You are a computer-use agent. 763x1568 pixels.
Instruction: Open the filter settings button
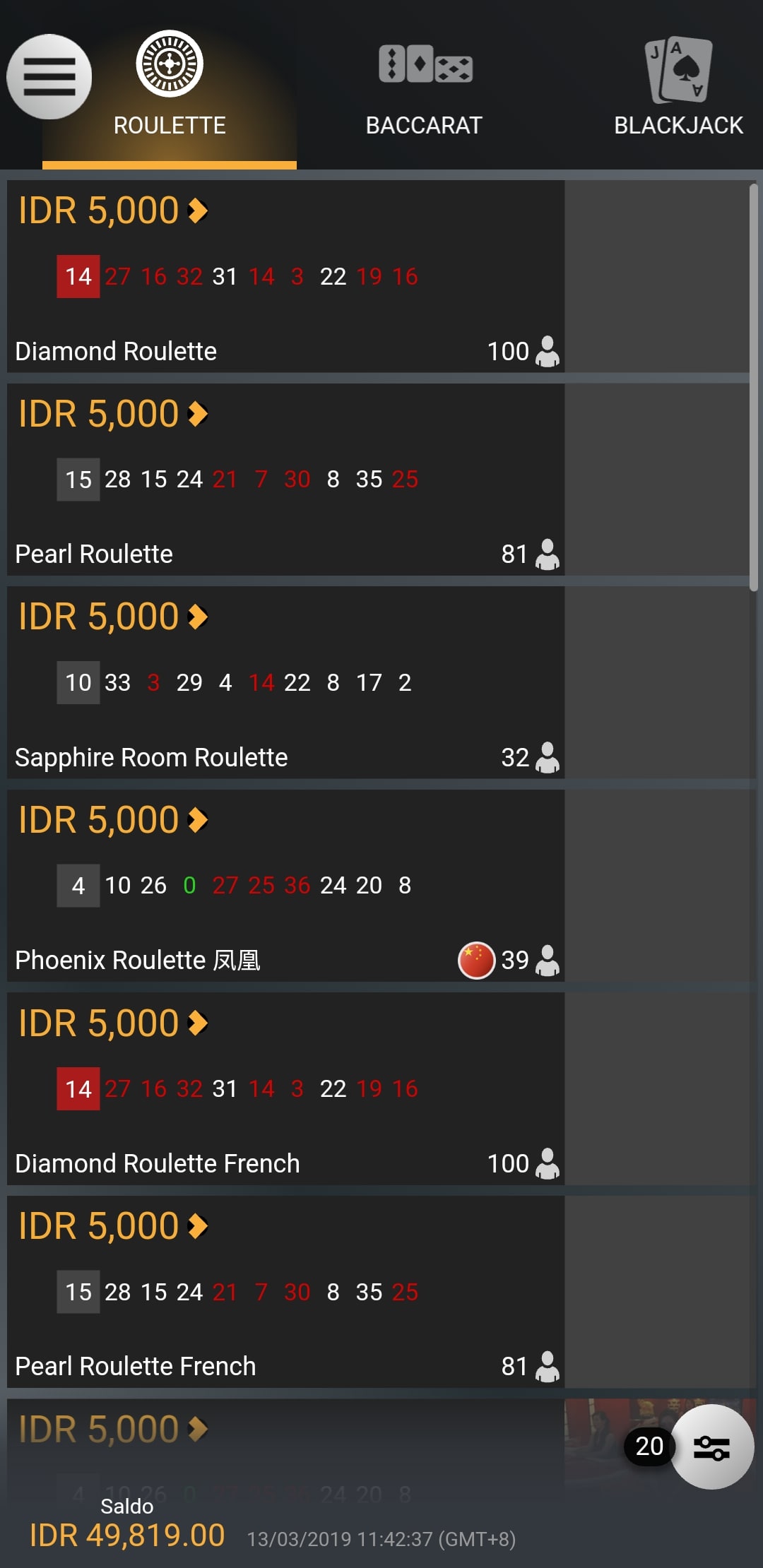(x=711, y=1447)
